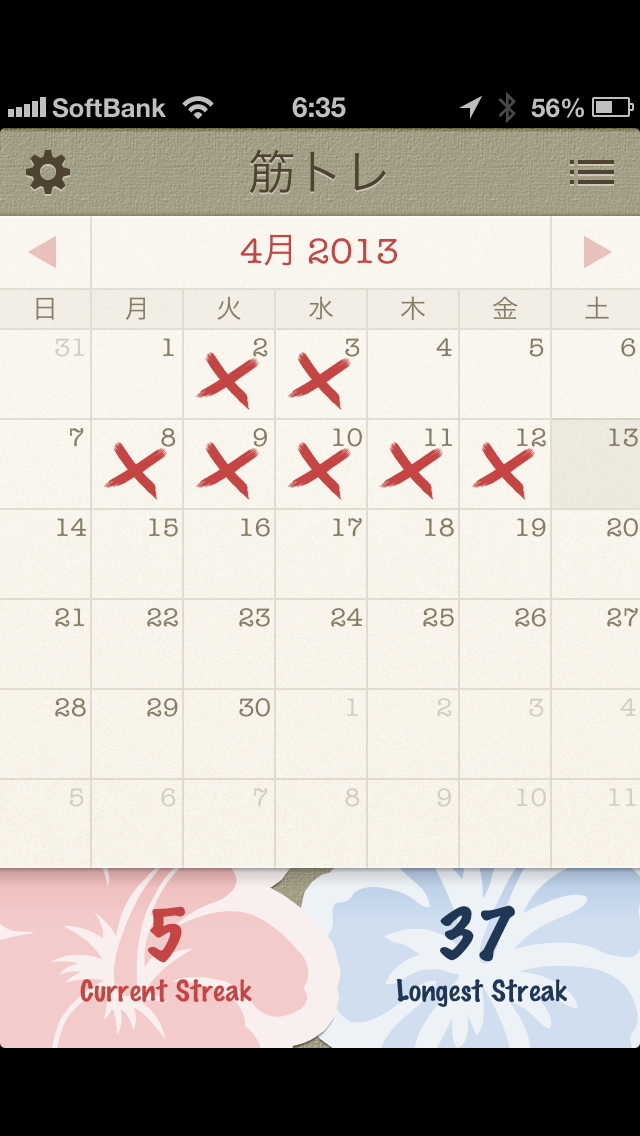Mark April 4 on the calendar

coord(413,376)
